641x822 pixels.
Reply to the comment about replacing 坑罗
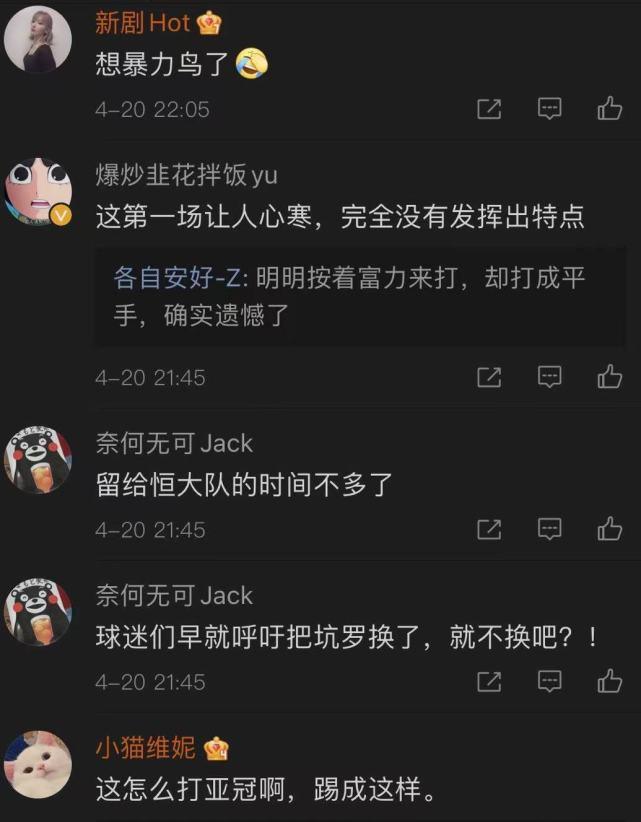coord(549,681)
